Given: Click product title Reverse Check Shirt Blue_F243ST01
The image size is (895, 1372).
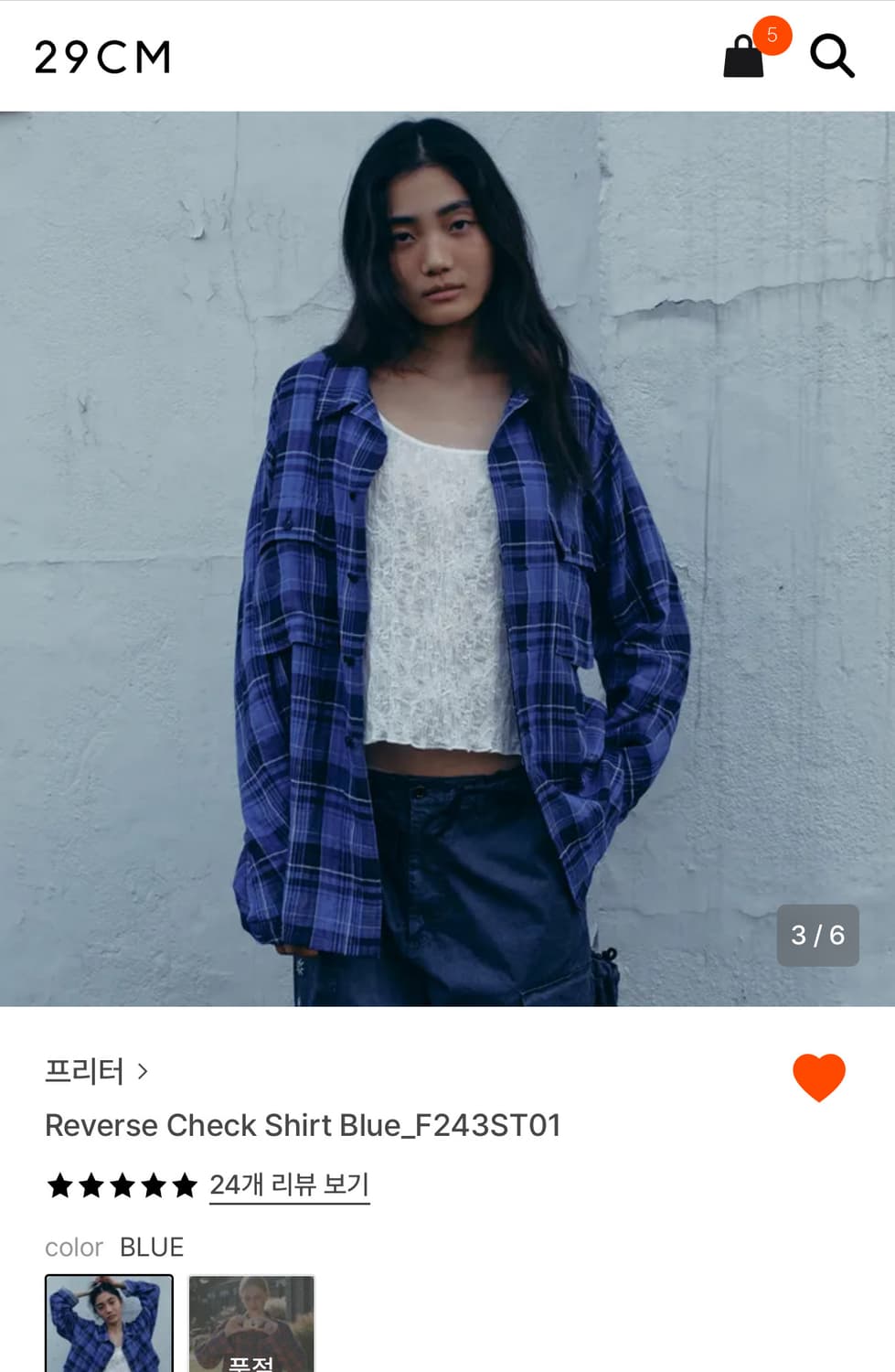Looking at the screenshot, I should (x=305, y=1126).
